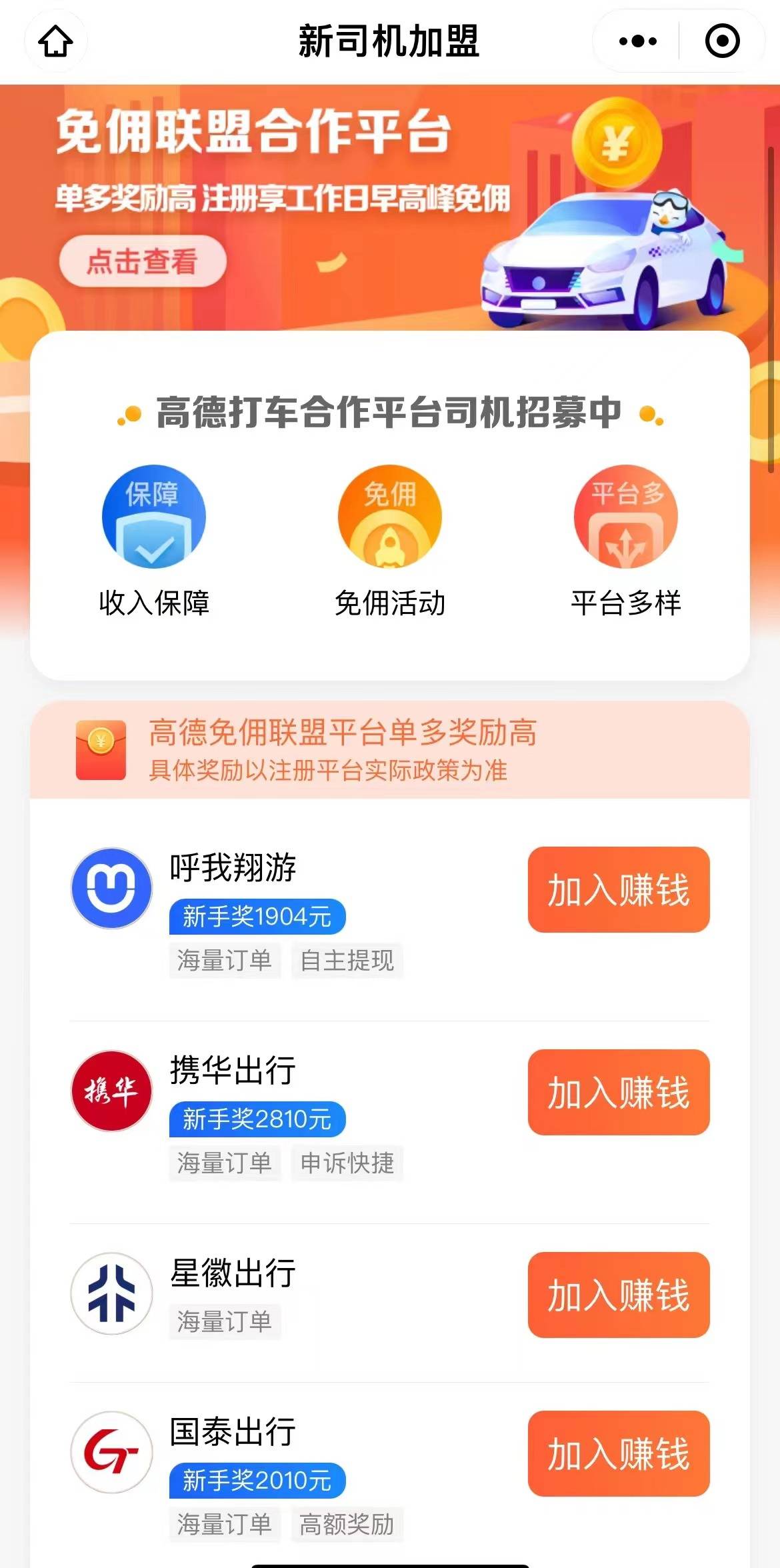Image resolution: width=780 pixels, height=1568 pixels.
Task: Select the 免佣活动 rocket icon
Action: 390,517
